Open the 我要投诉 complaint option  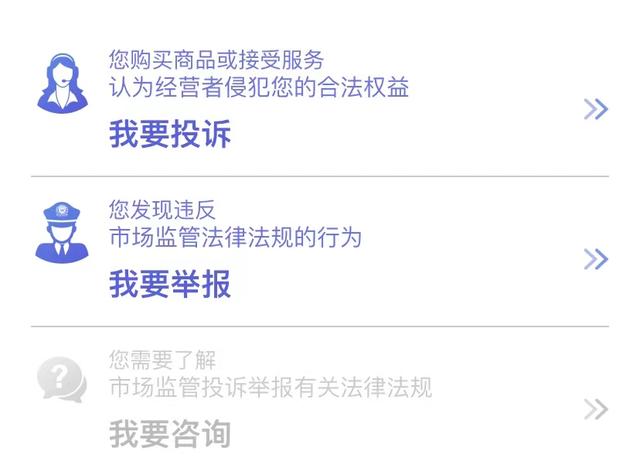point(170,136)
